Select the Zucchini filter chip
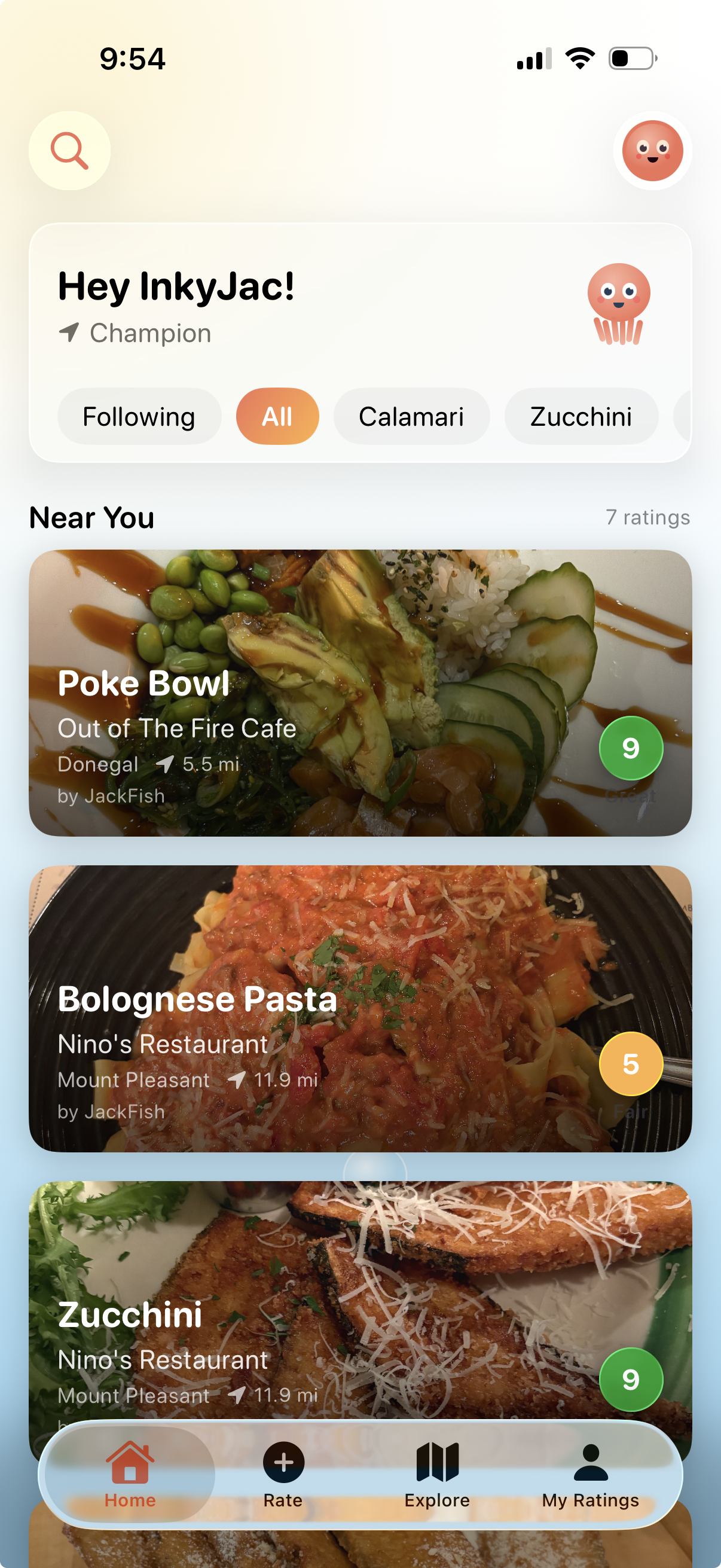 coord(580,416)
